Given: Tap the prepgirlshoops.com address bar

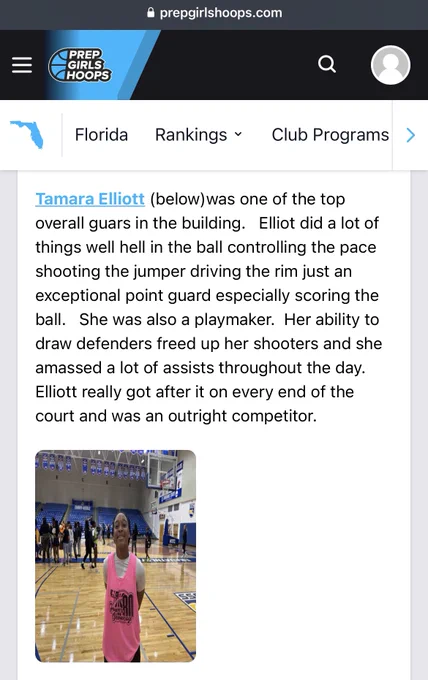Looking at the screenshot, I should [x=214, y=13].
